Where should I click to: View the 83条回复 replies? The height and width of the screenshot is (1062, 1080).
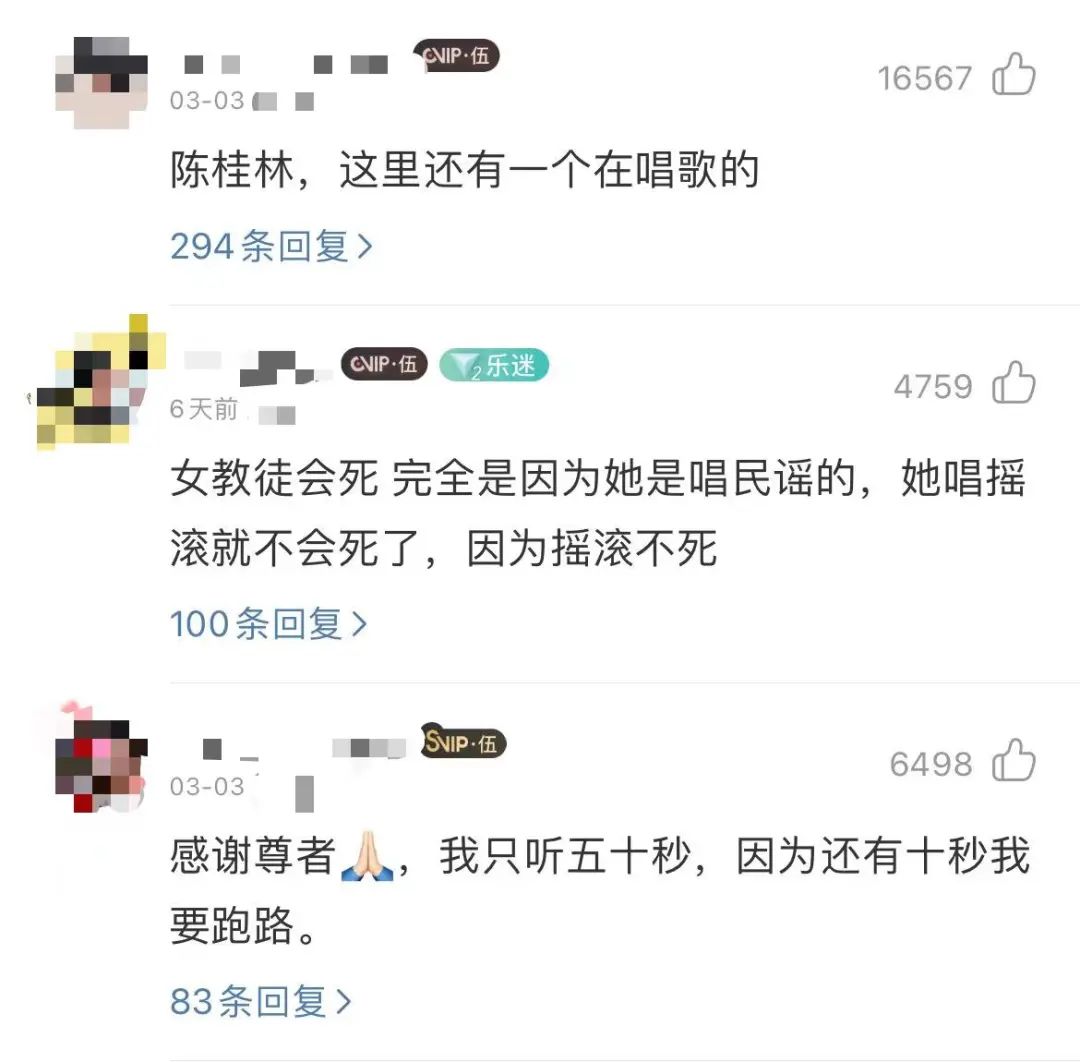(260, 1000)
